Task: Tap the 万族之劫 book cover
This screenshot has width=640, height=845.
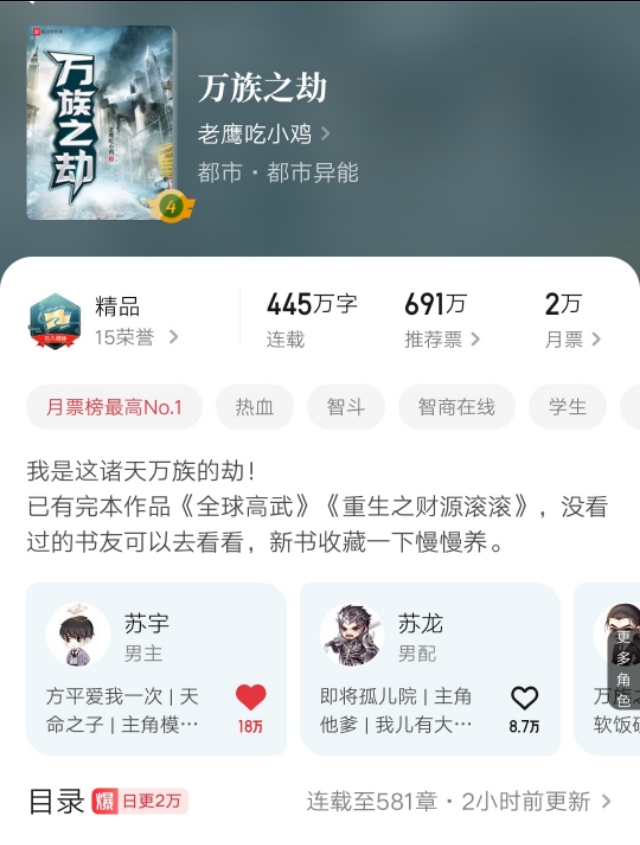Action: click(x=101, y=123)
